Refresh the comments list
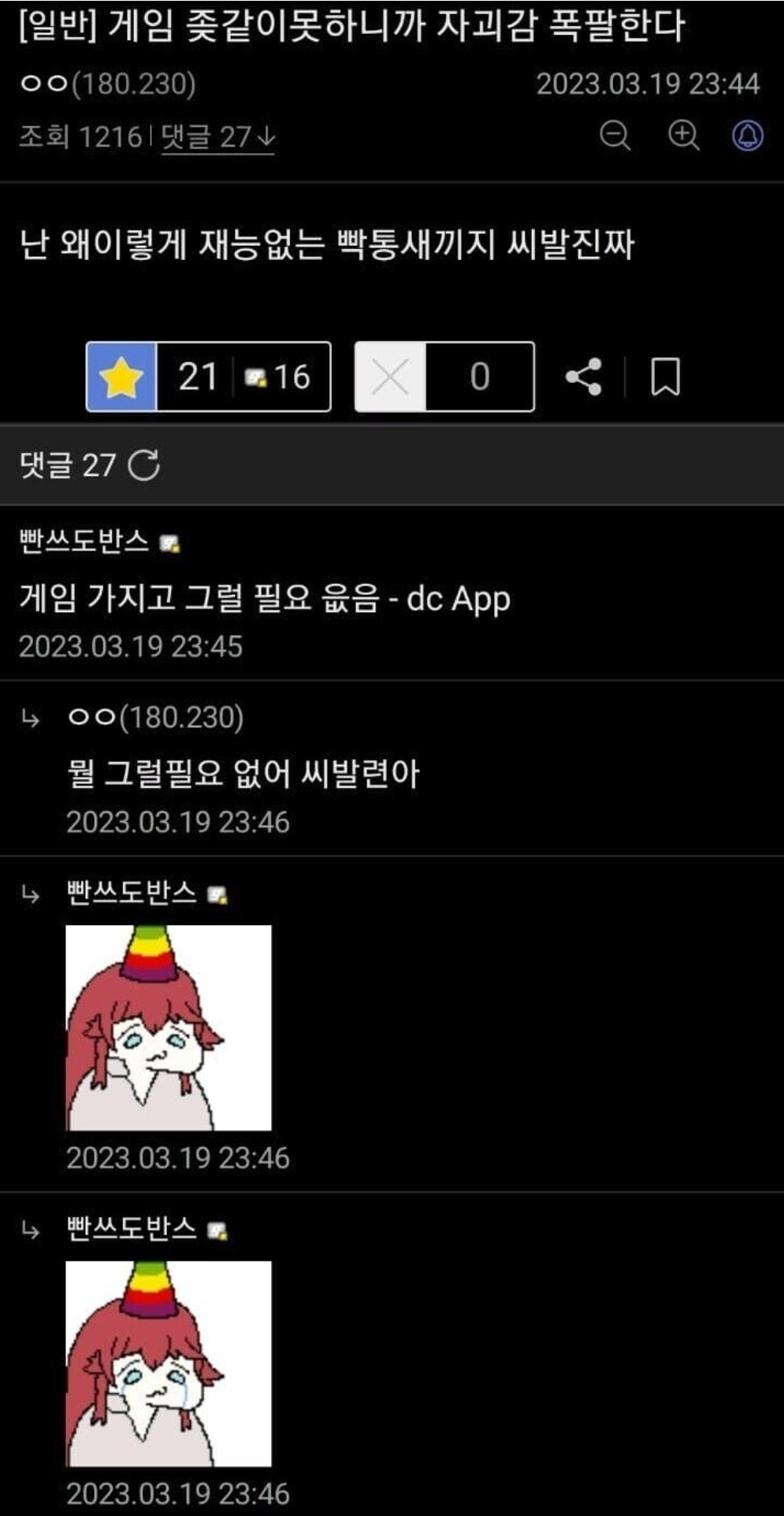Screen dimensions: 784x1516 click(x=145, y=465)
